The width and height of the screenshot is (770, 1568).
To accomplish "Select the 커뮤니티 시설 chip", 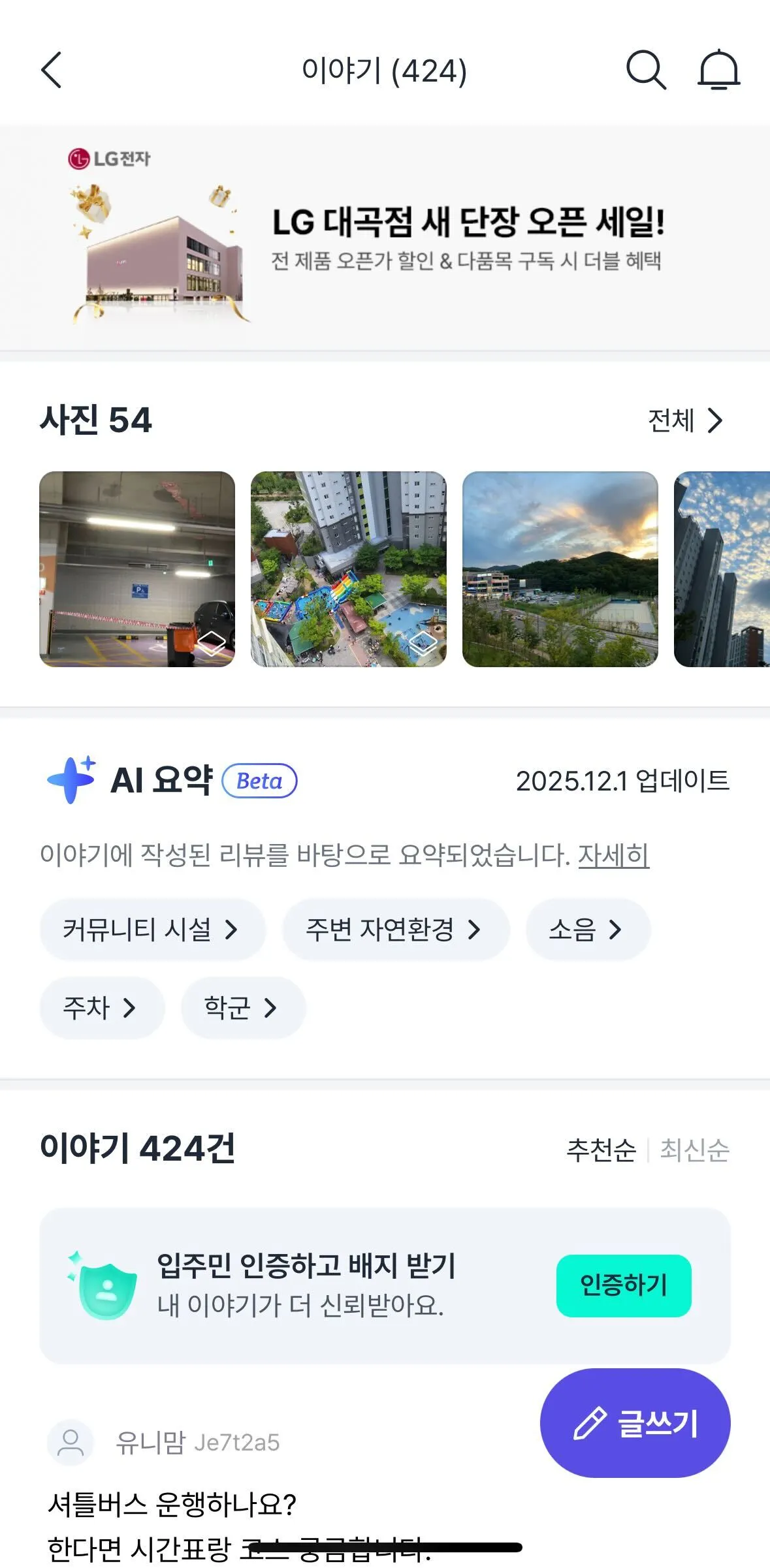I will tap(152, 929).
